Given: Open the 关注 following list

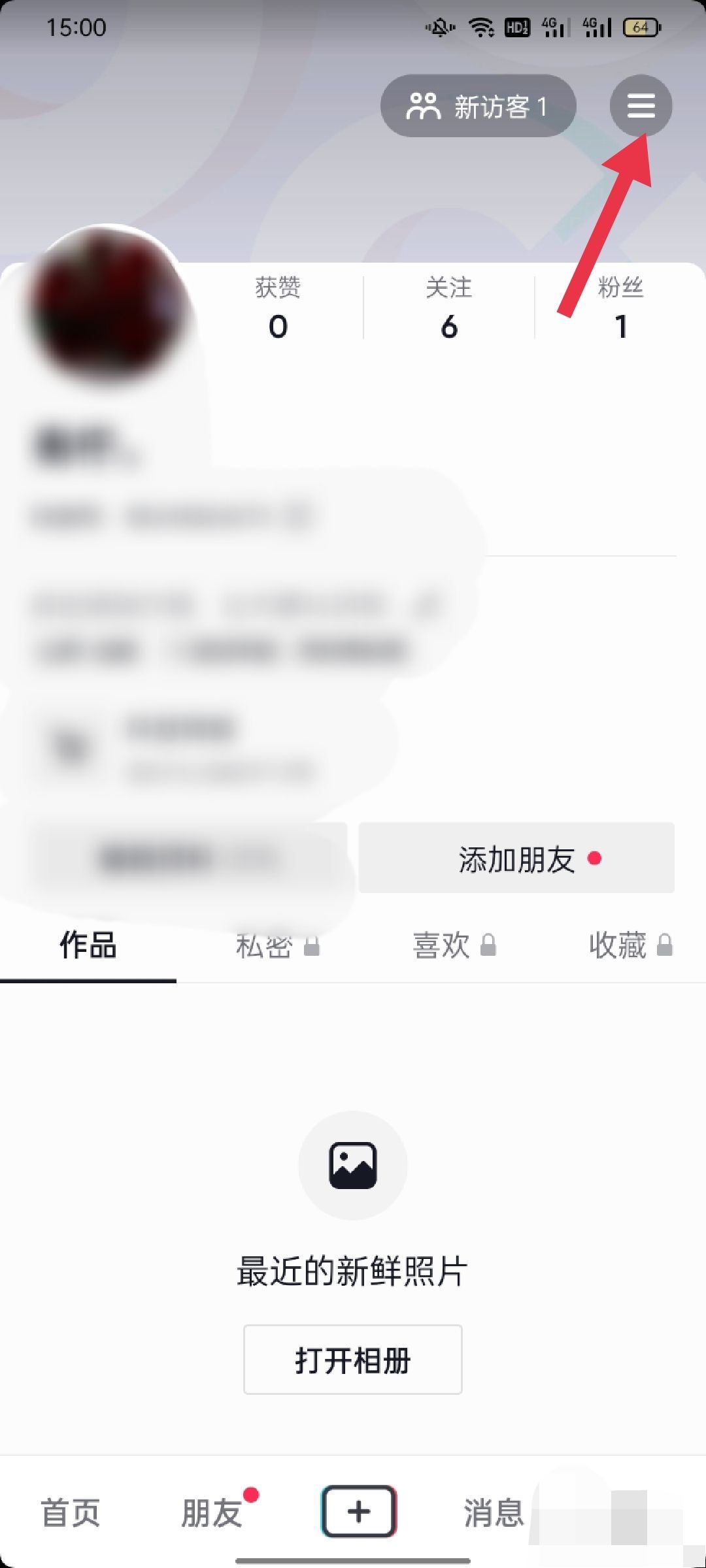Looking at the screenshot, I should 449,307.
